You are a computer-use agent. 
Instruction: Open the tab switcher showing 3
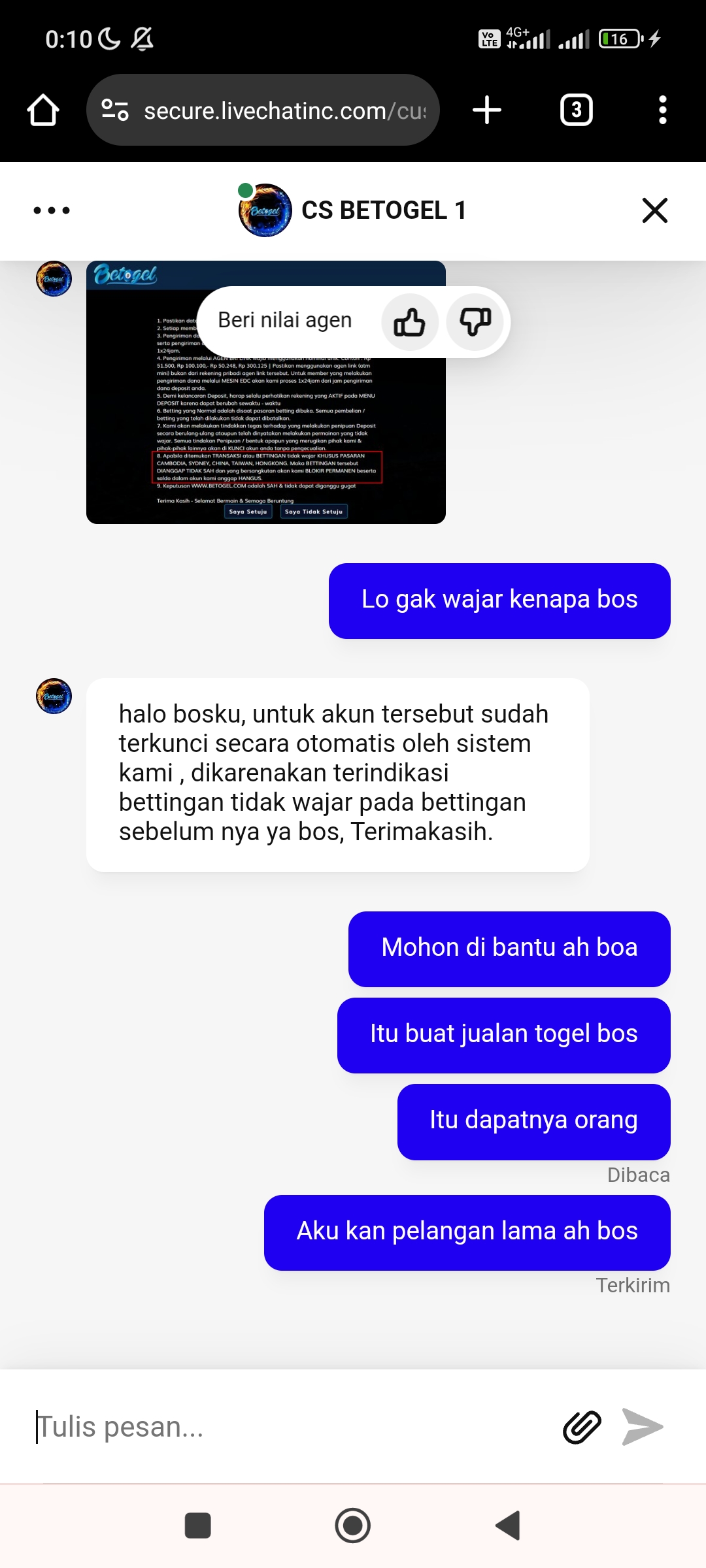(x=577, y=110)
